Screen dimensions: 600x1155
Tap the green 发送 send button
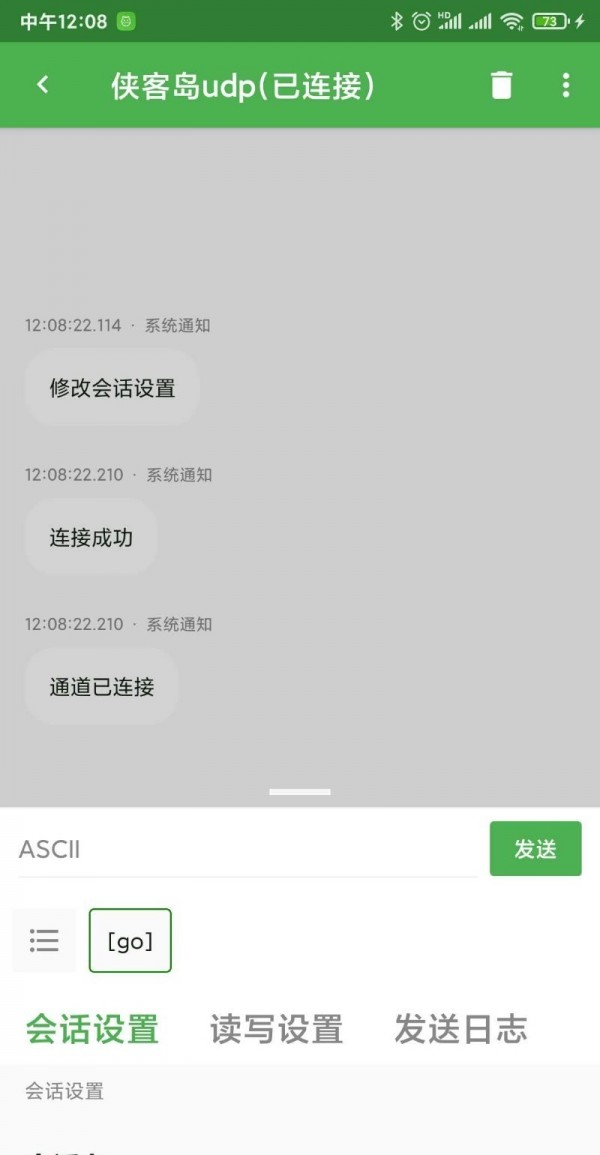tap(535, 849)
